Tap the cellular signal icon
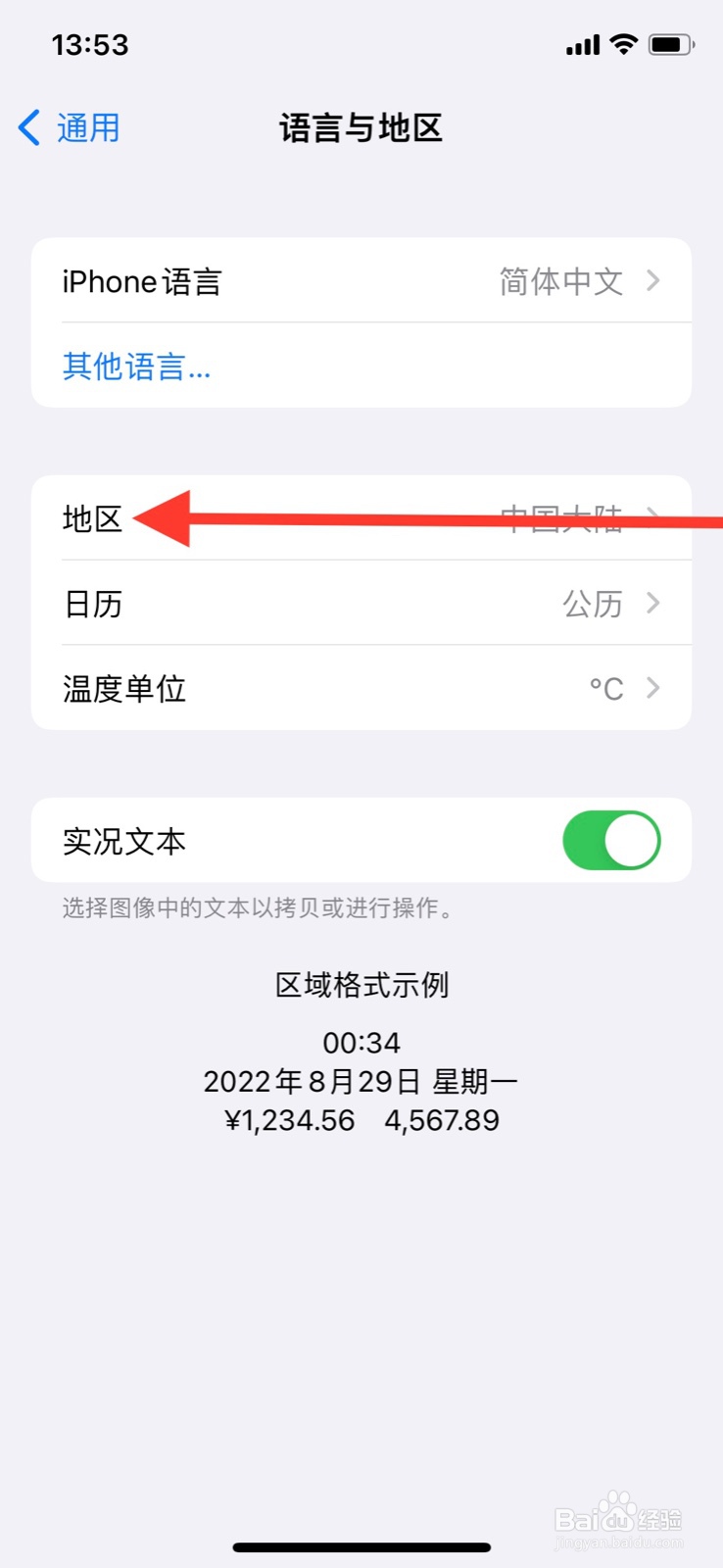 tap(582, 44)
